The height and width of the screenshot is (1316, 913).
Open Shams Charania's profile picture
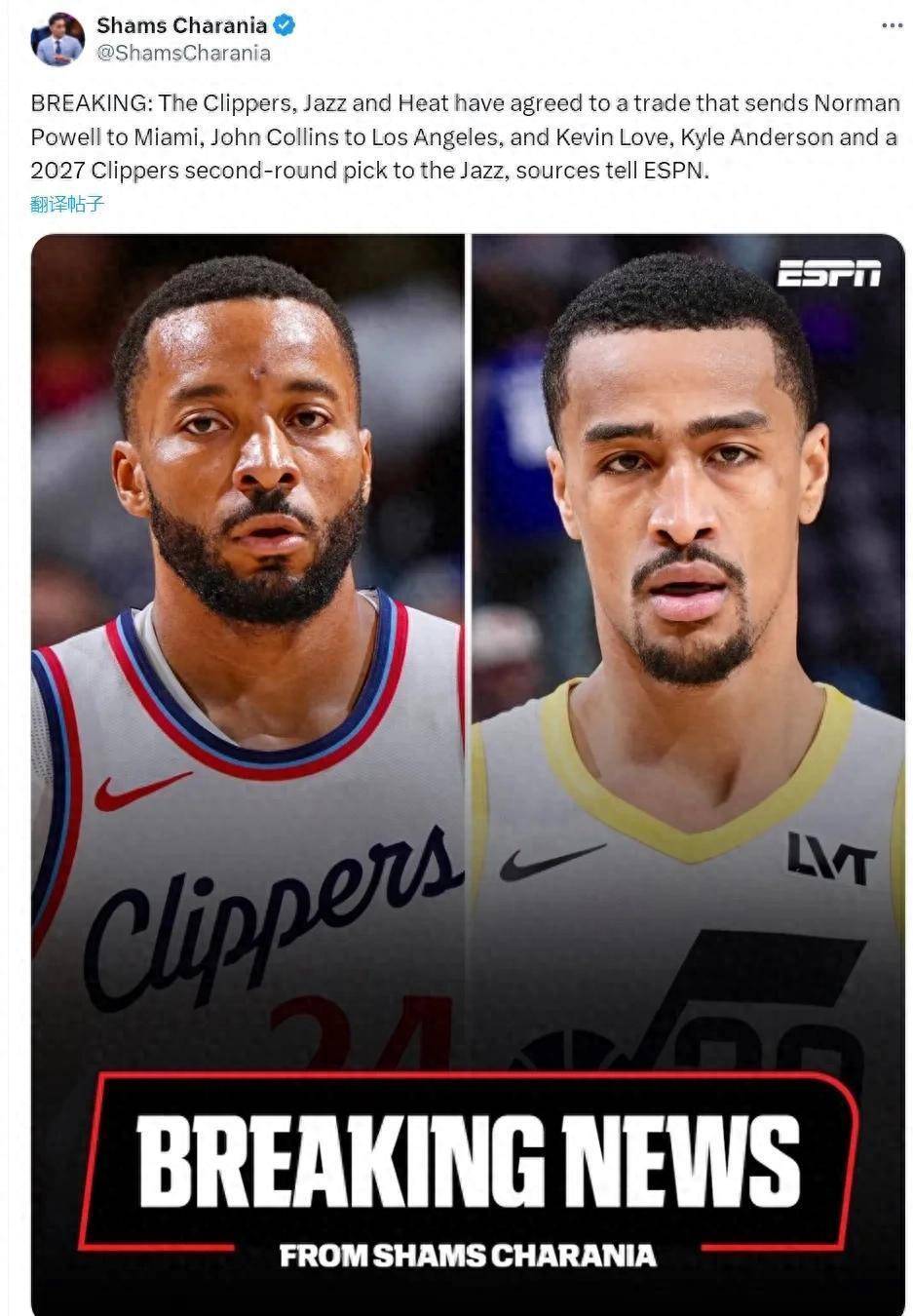57,40
